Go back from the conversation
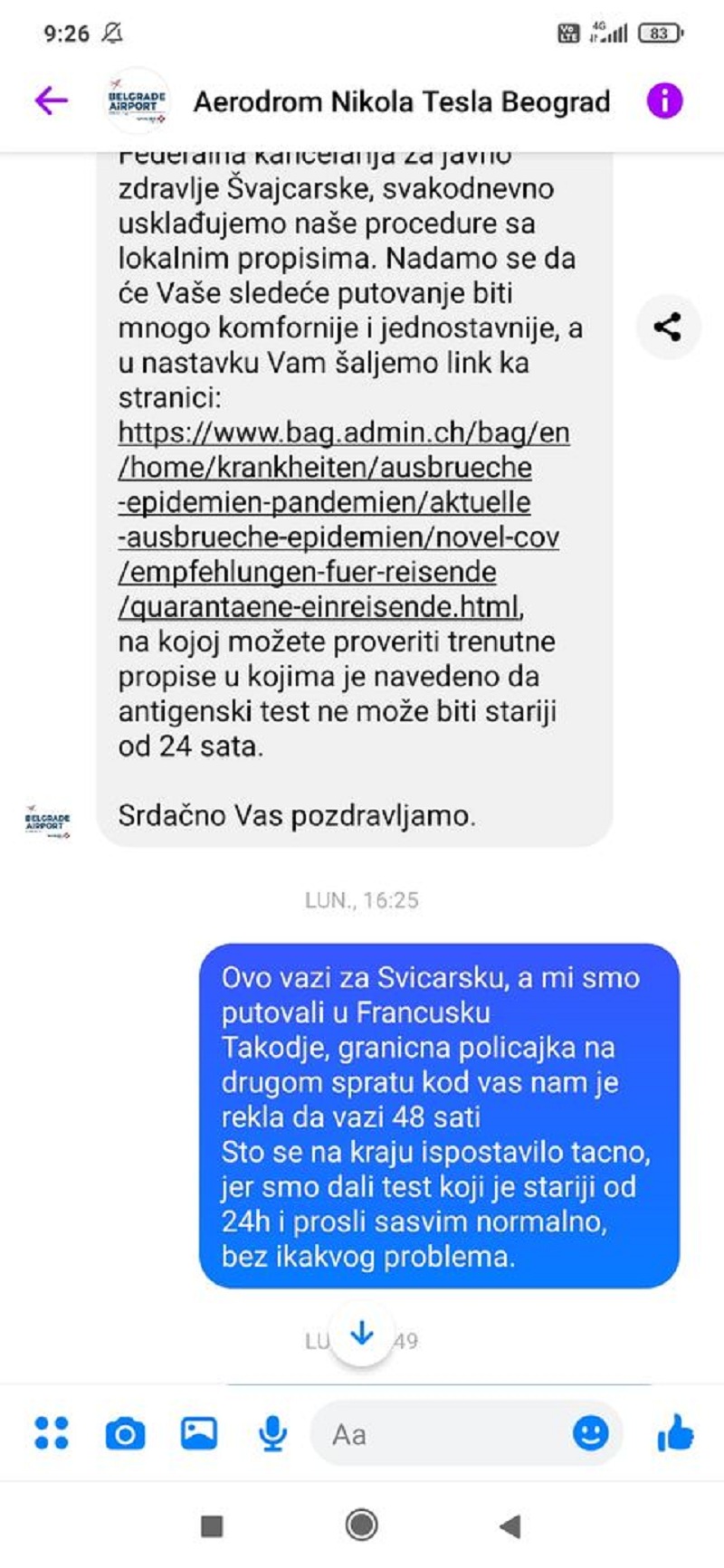 (52, 100)
